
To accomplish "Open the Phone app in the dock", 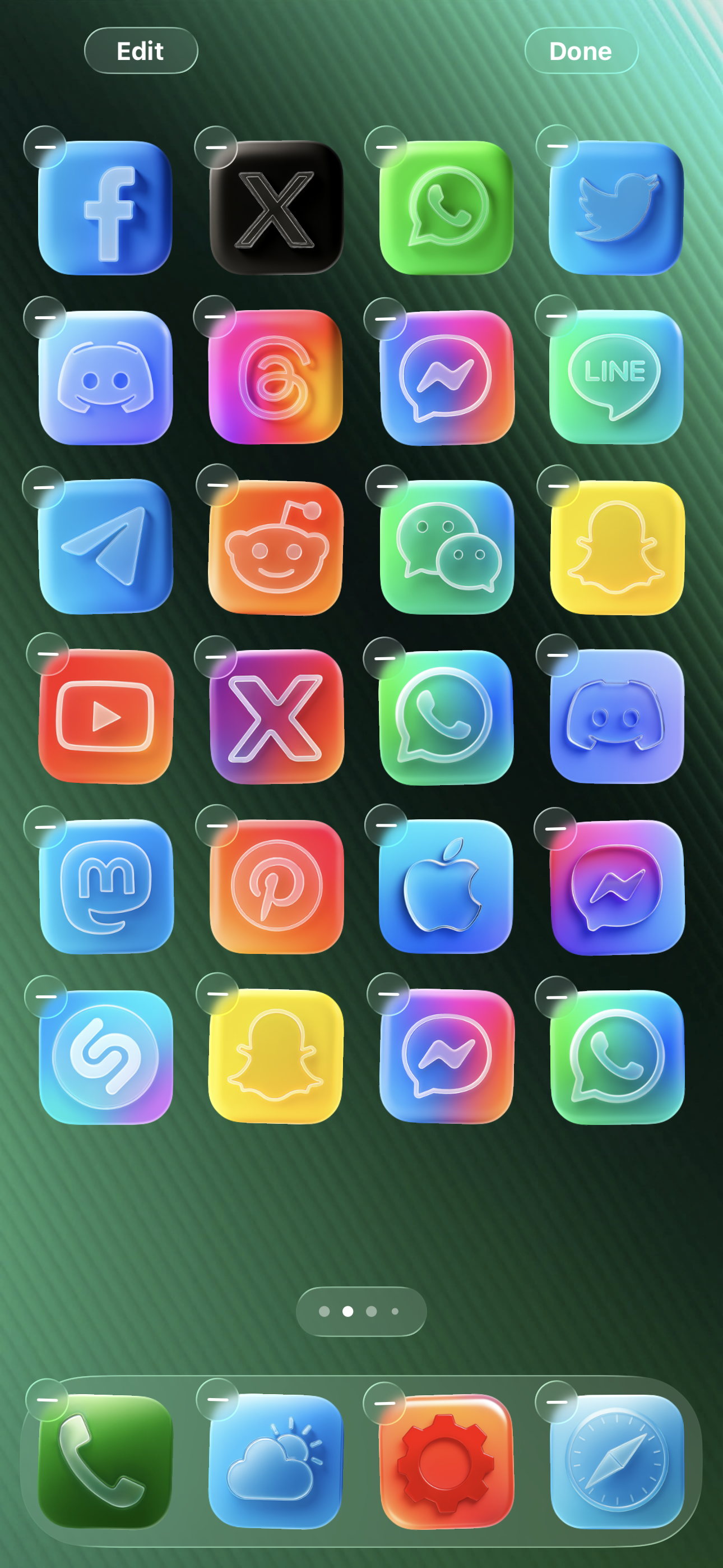I will point(105,1460).
